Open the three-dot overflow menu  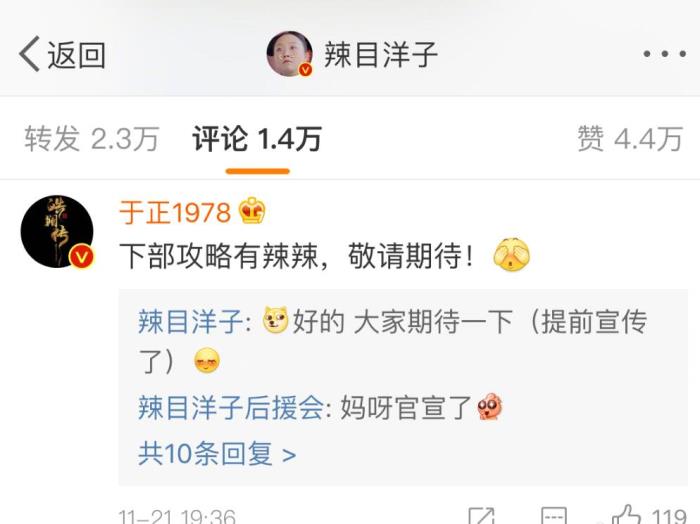[x=664, y=54]
